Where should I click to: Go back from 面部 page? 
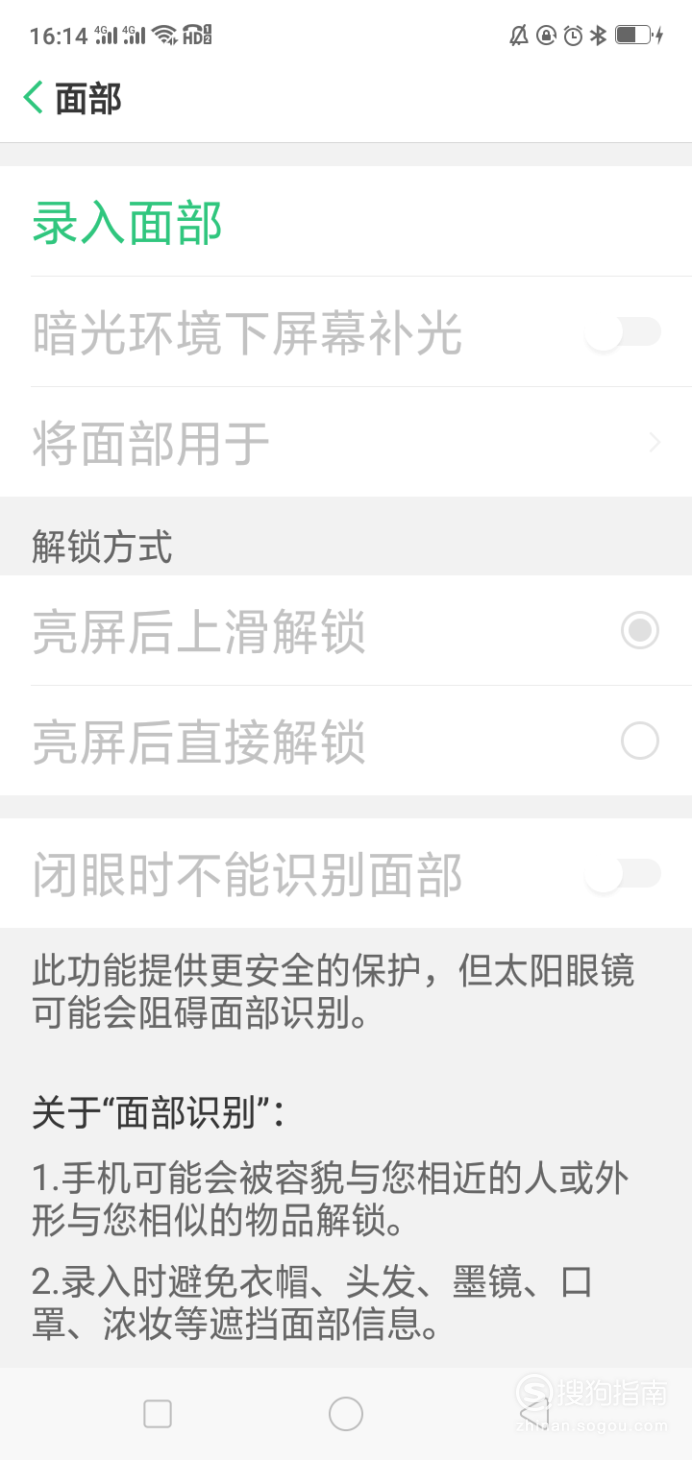[33, 98]
